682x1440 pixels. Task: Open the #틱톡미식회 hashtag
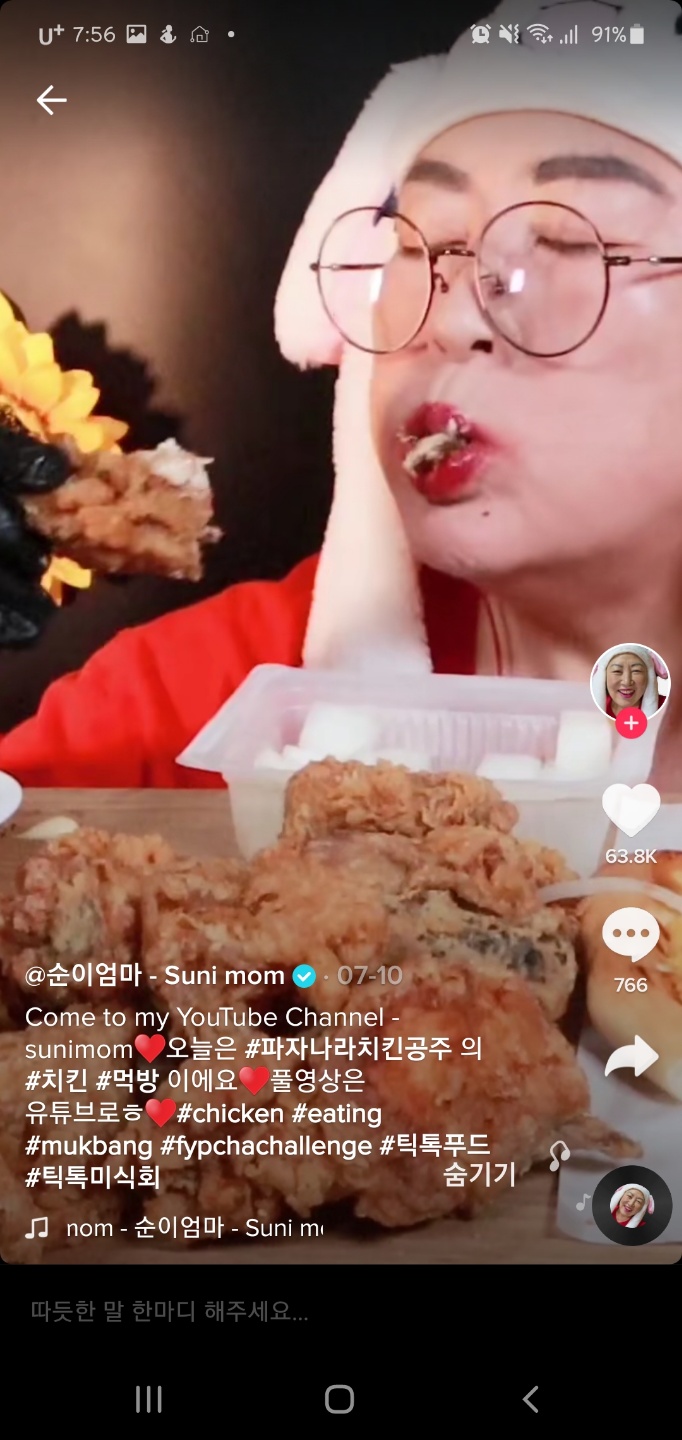[x=93, y=1177]
